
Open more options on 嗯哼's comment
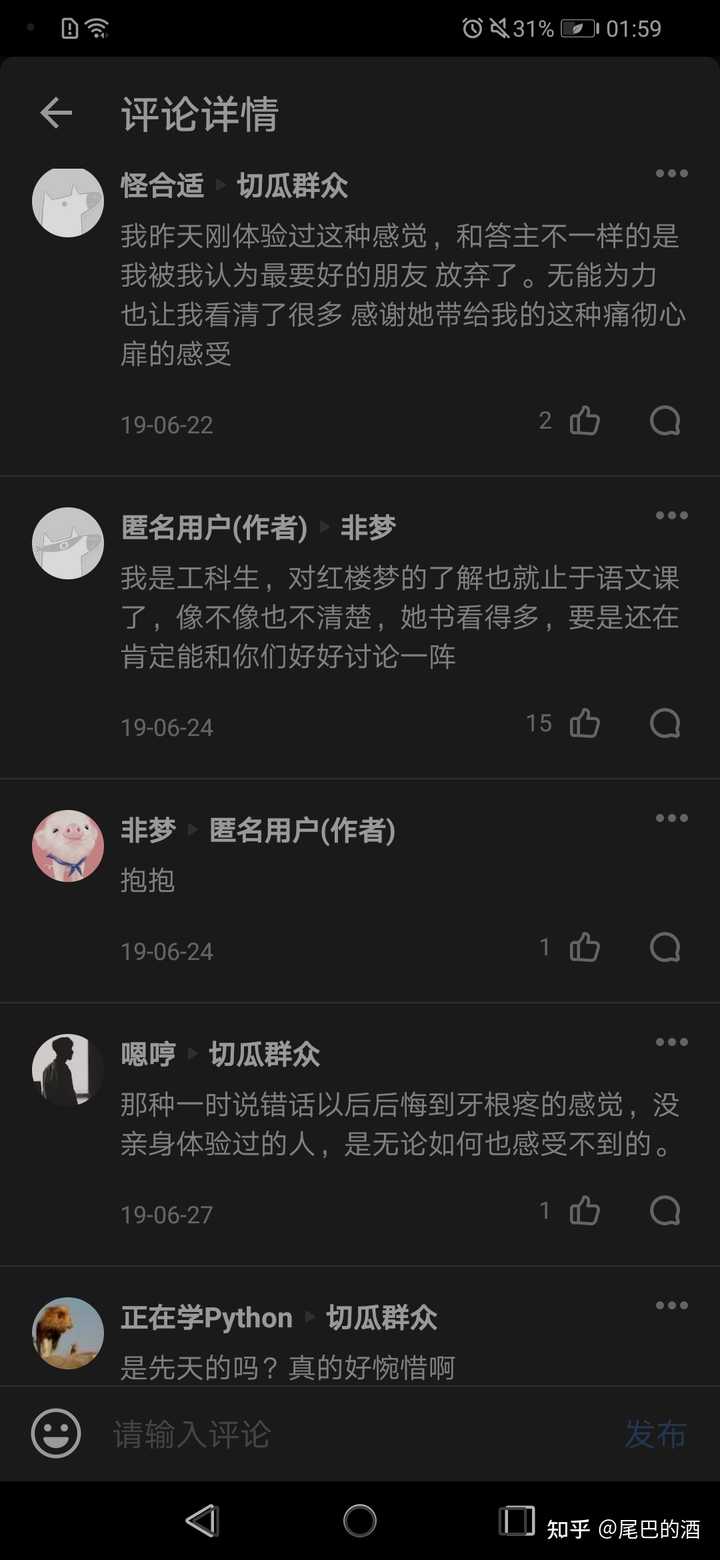(x=671, y=1042)
